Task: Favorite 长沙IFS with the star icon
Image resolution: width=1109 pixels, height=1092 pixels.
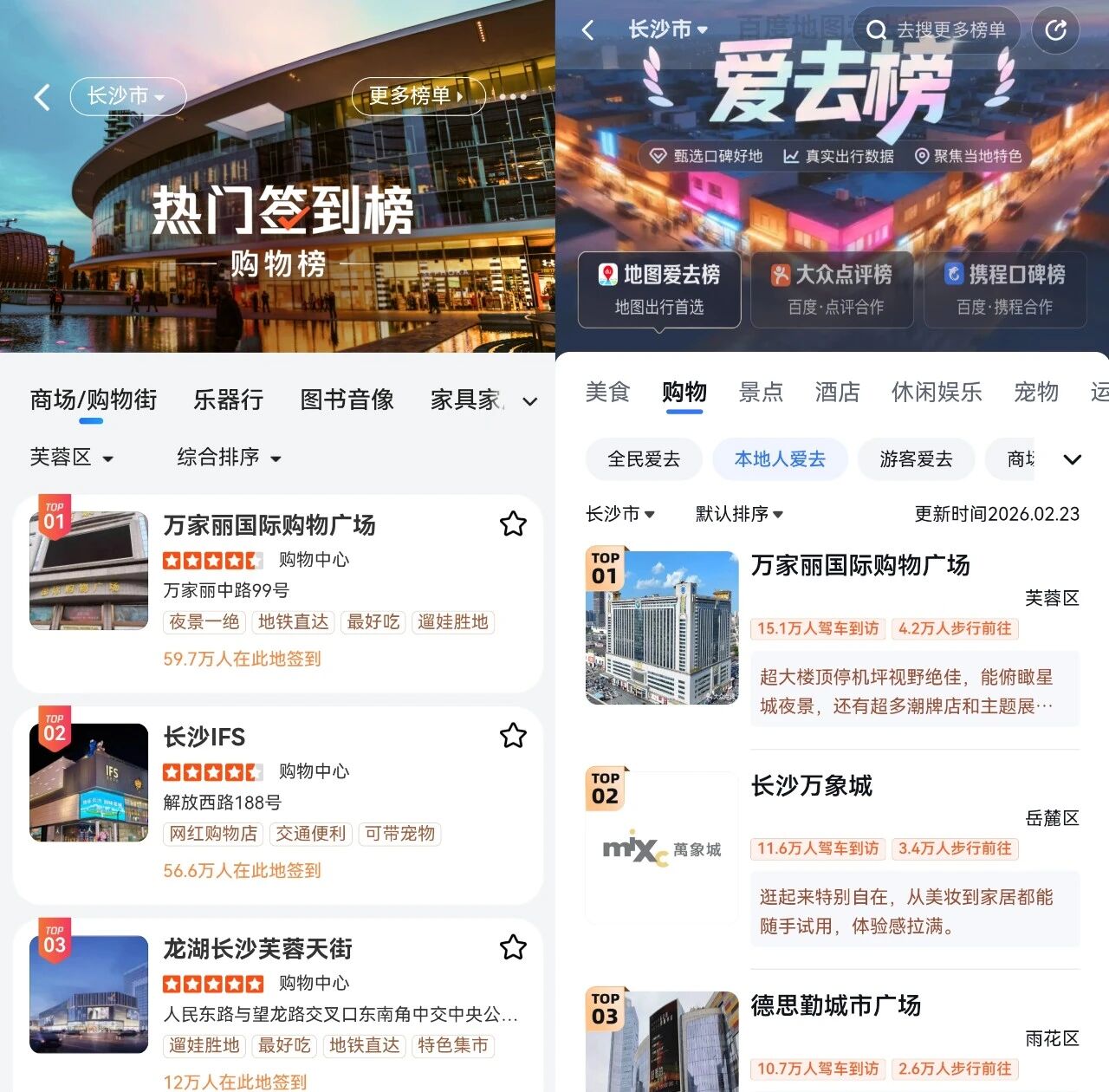Action: (513, 736)
